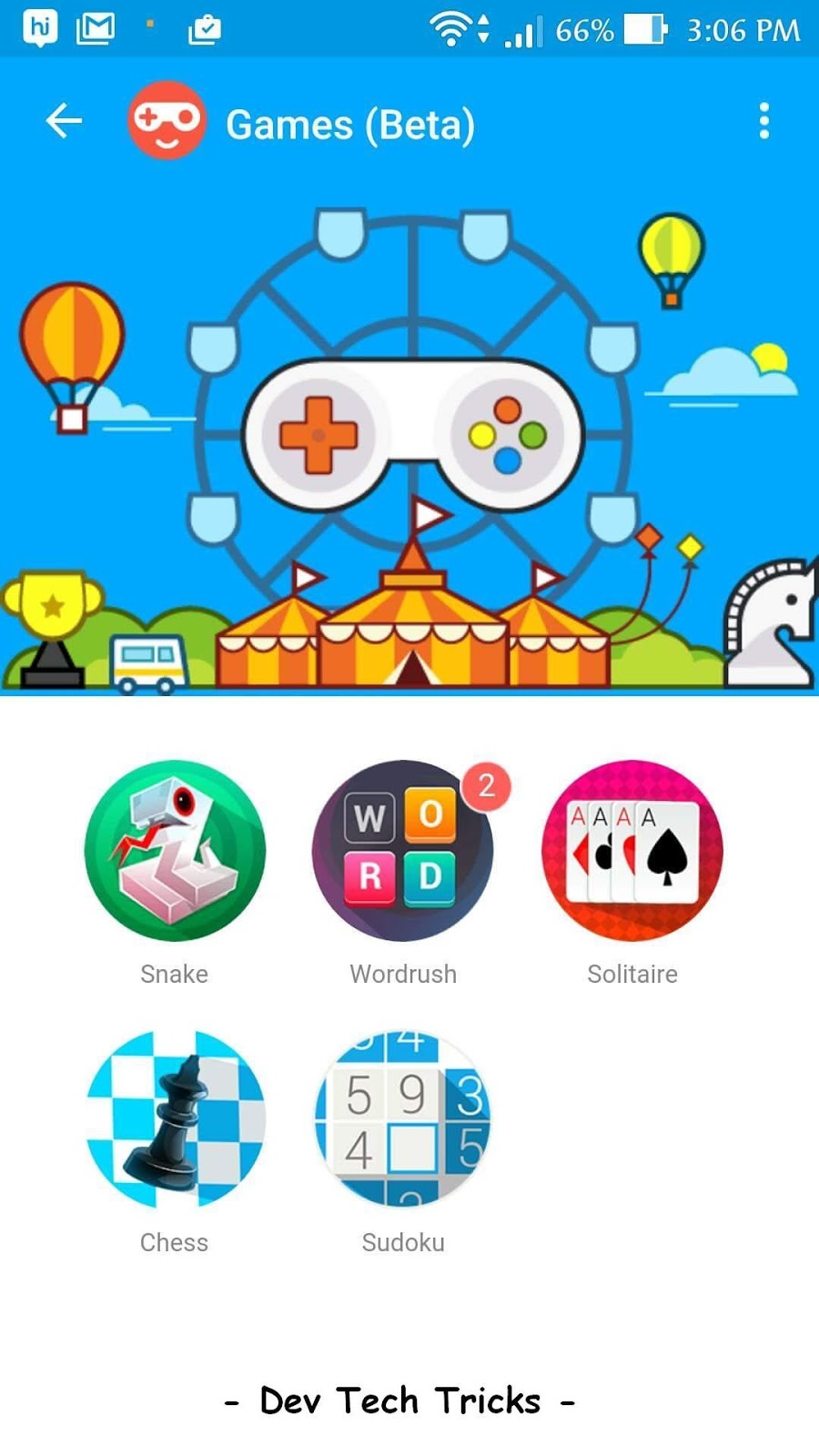Open the three-dot overflow menu
Screen dimensions: 819x1456
(764, 119)
